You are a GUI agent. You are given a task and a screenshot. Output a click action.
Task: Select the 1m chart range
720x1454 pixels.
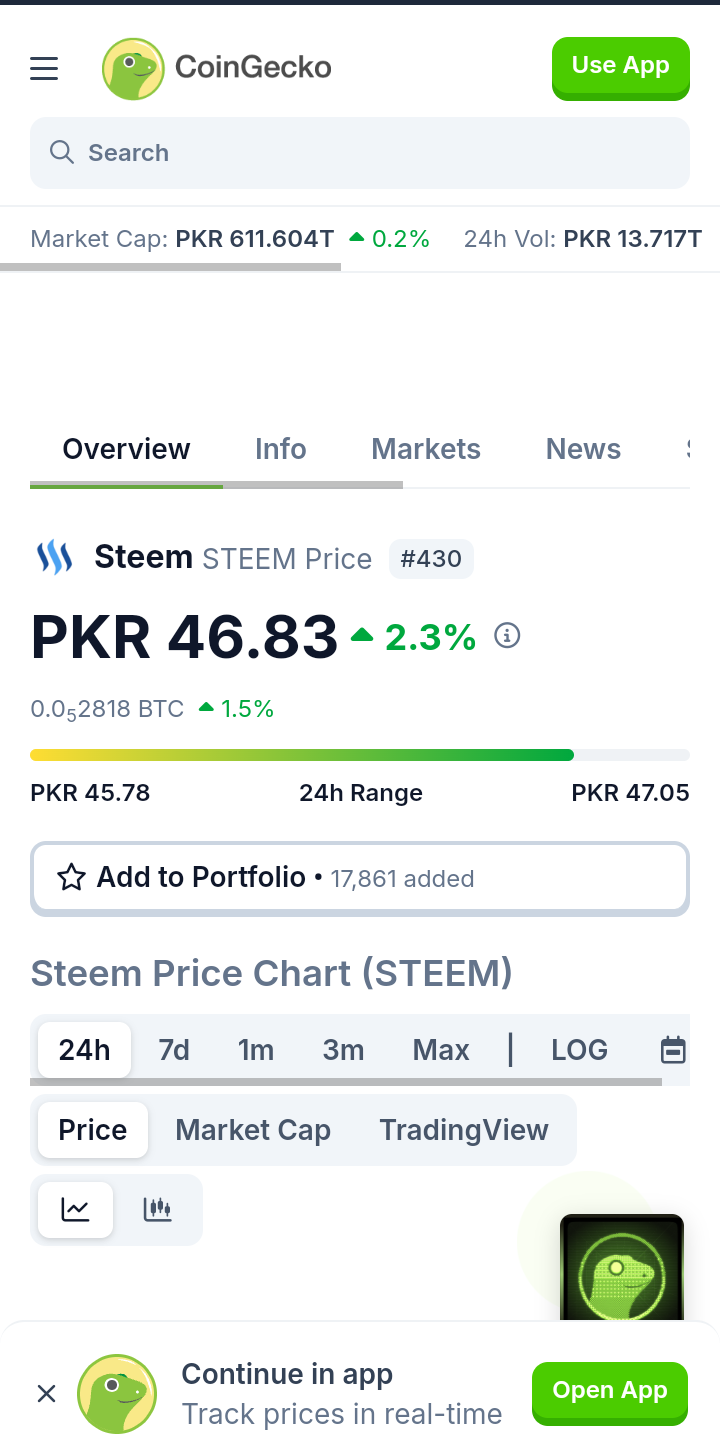pyautogui.click(x=256, y=1050)
